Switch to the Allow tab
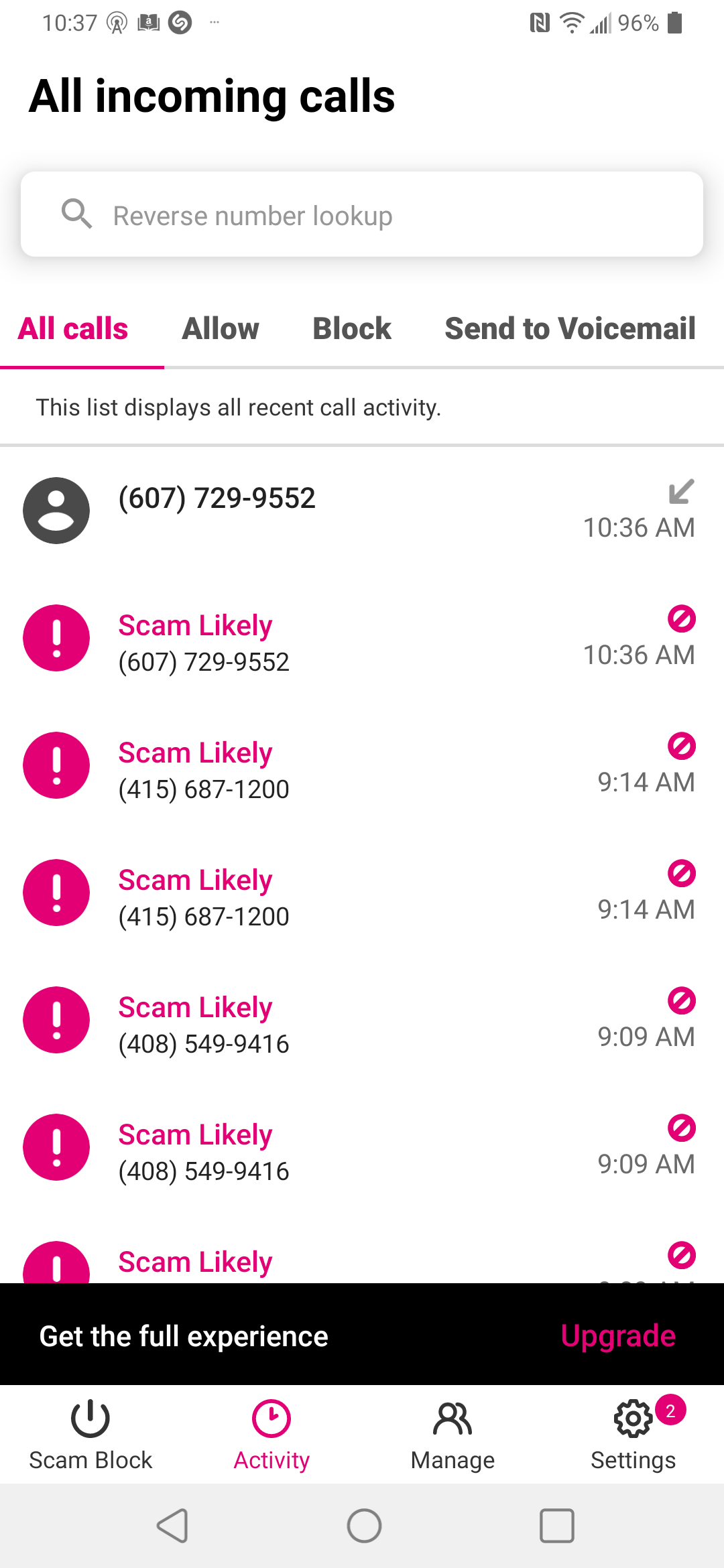This screenshot has width=724, height=1568. click(x=220, y=329)
